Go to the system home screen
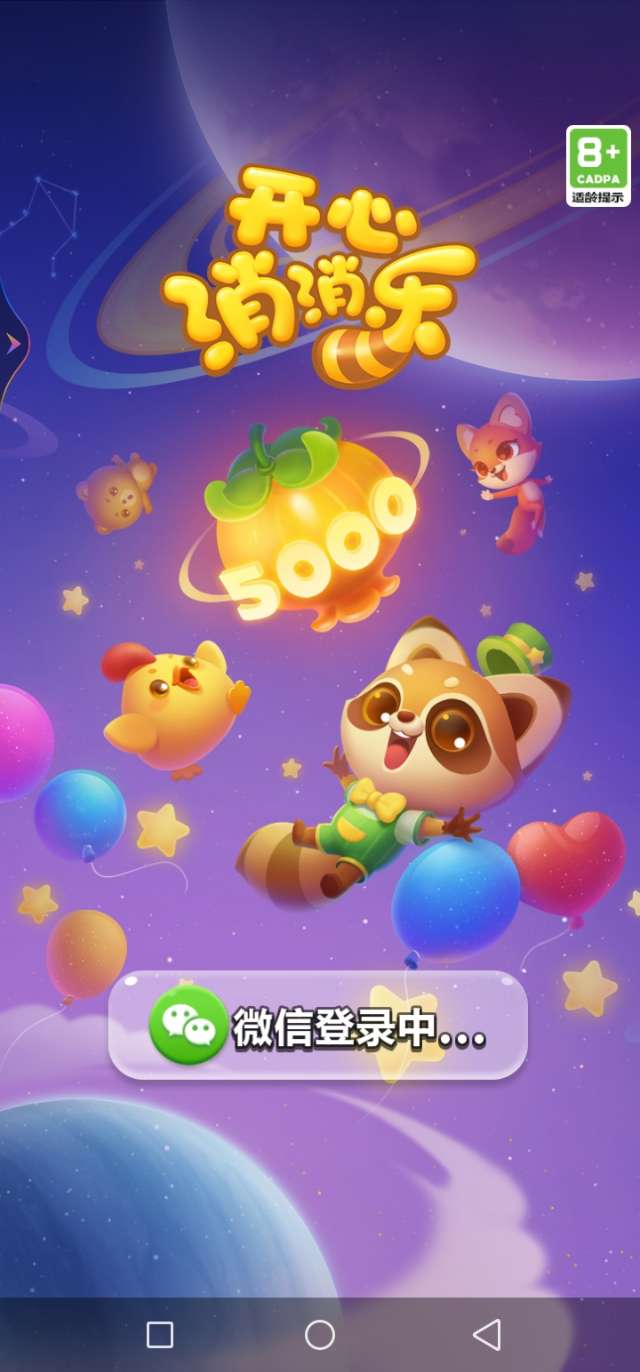This screenshot has height=1372, width=640. [319, 1334]
